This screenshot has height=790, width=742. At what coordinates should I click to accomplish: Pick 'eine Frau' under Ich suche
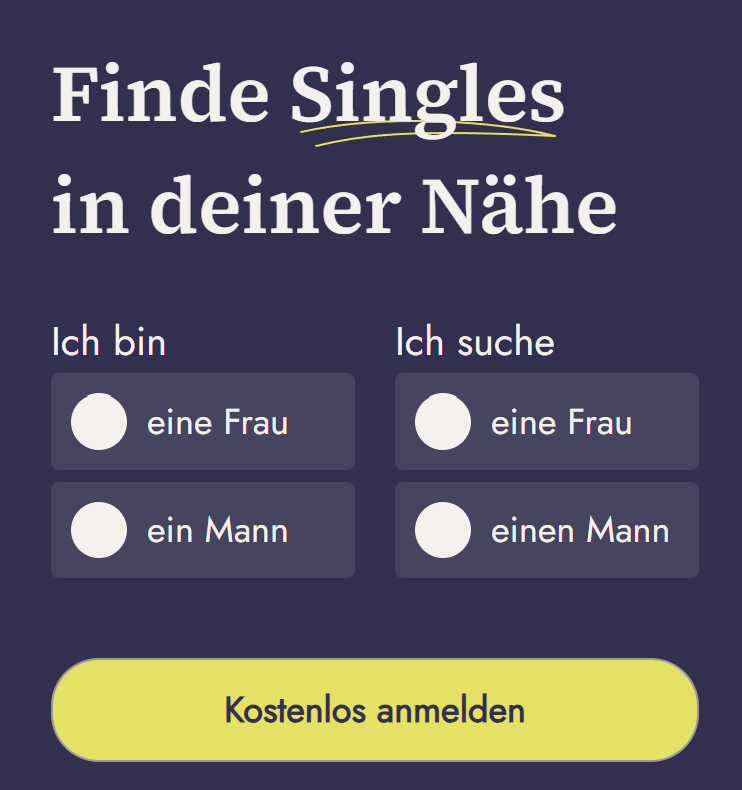point(443,422)
